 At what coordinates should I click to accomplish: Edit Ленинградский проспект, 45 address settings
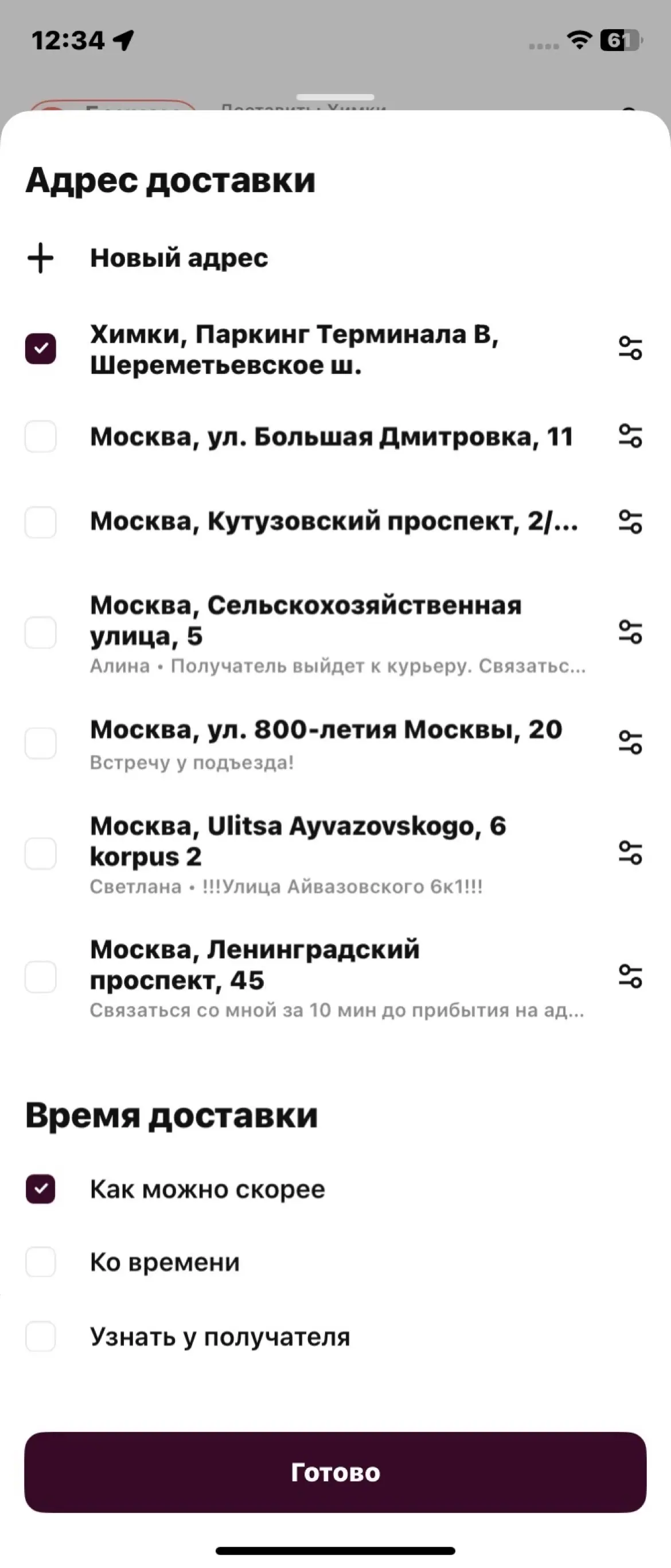click(630, 976)
